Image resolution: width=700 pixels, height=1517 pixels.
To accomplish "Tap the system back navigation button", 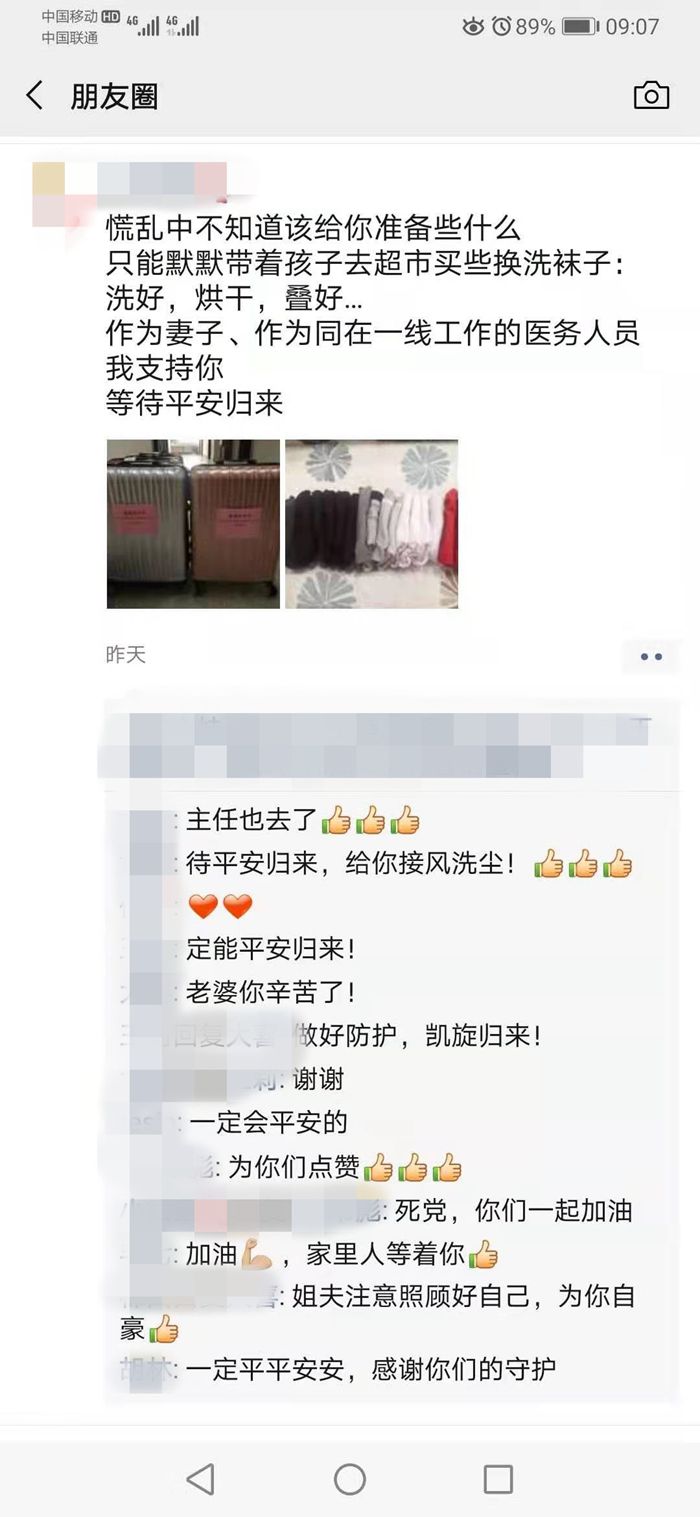I will [x=201, y=1479].
